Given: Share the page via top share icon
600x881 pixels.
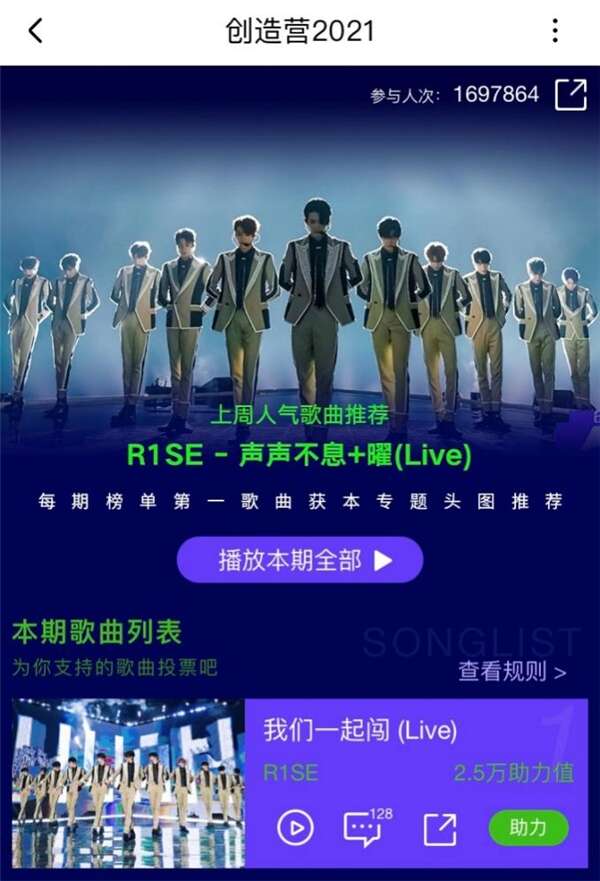Looking at the screenshot, I should tap(571, 94).
